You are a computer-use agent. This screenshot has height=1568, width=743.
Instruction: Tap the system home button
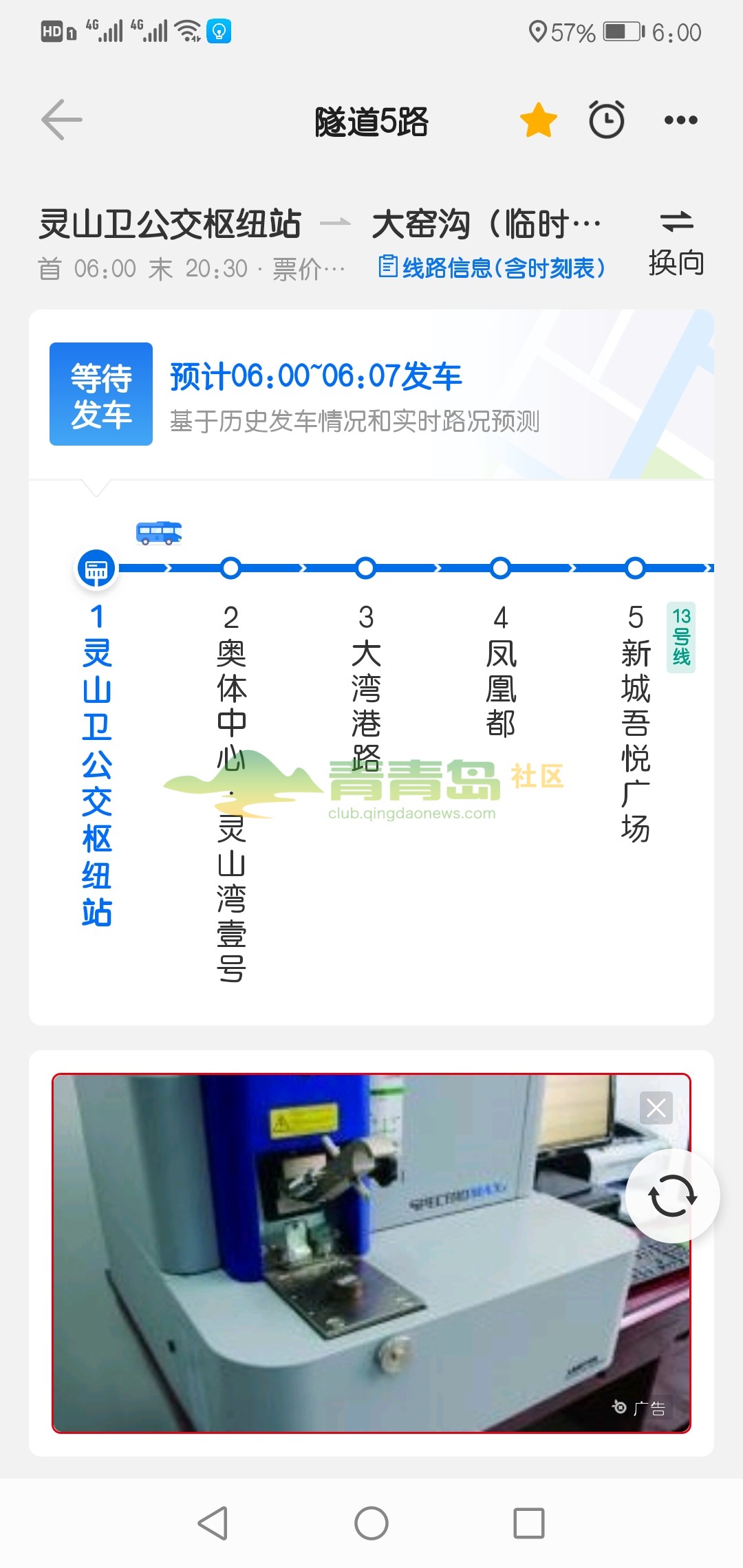point(371,1523)
